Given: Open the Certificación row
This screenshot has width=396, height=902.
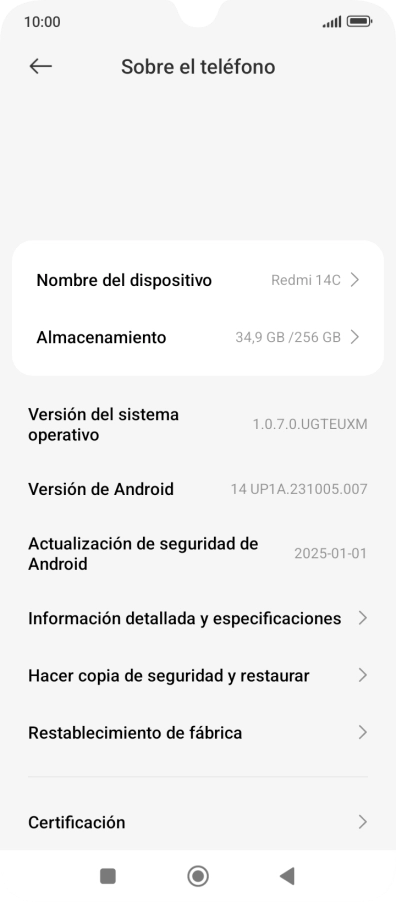Looking at the screenshot, I should click(x=198, y=822).
